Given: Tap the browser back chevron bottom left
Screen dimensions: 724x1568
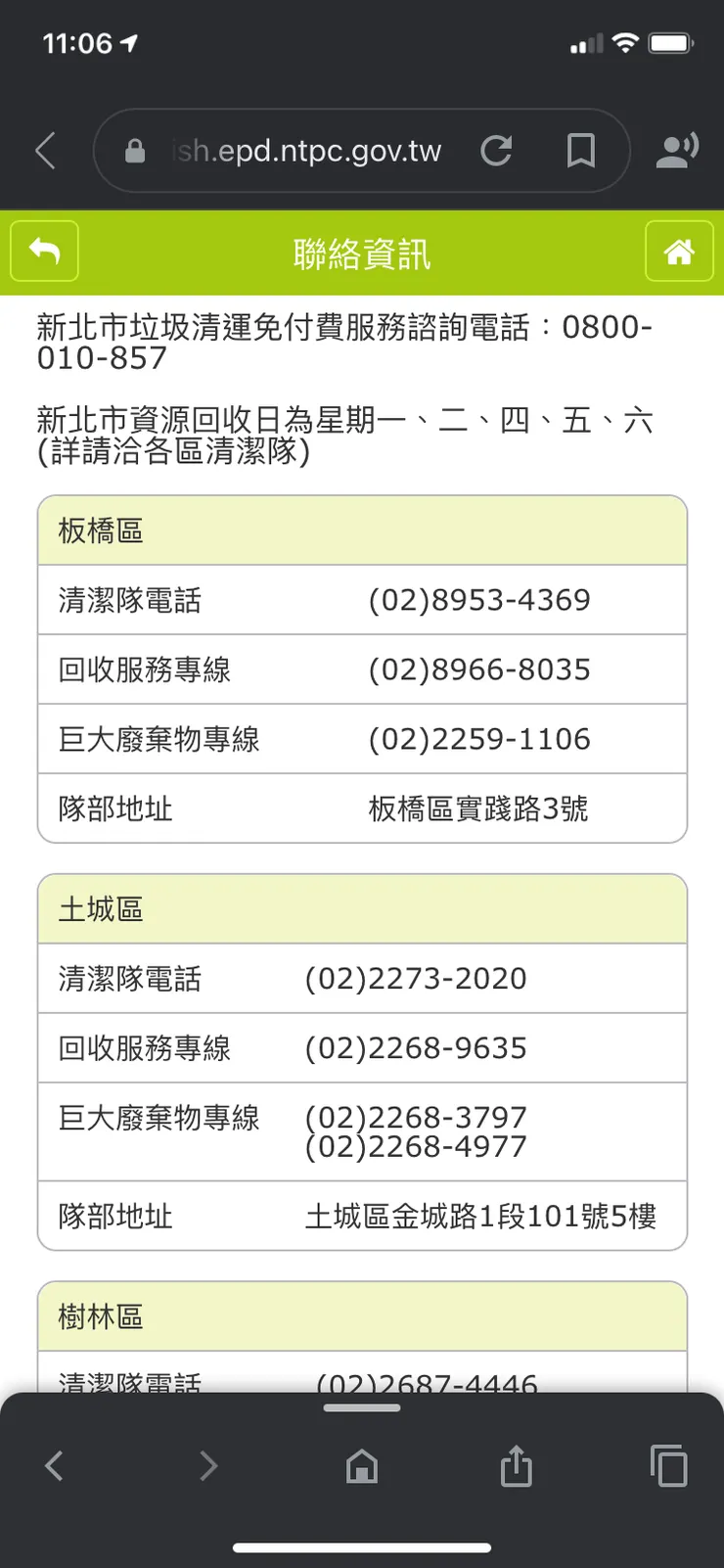Looking at the screenshot, I should tap(54, 1465).
